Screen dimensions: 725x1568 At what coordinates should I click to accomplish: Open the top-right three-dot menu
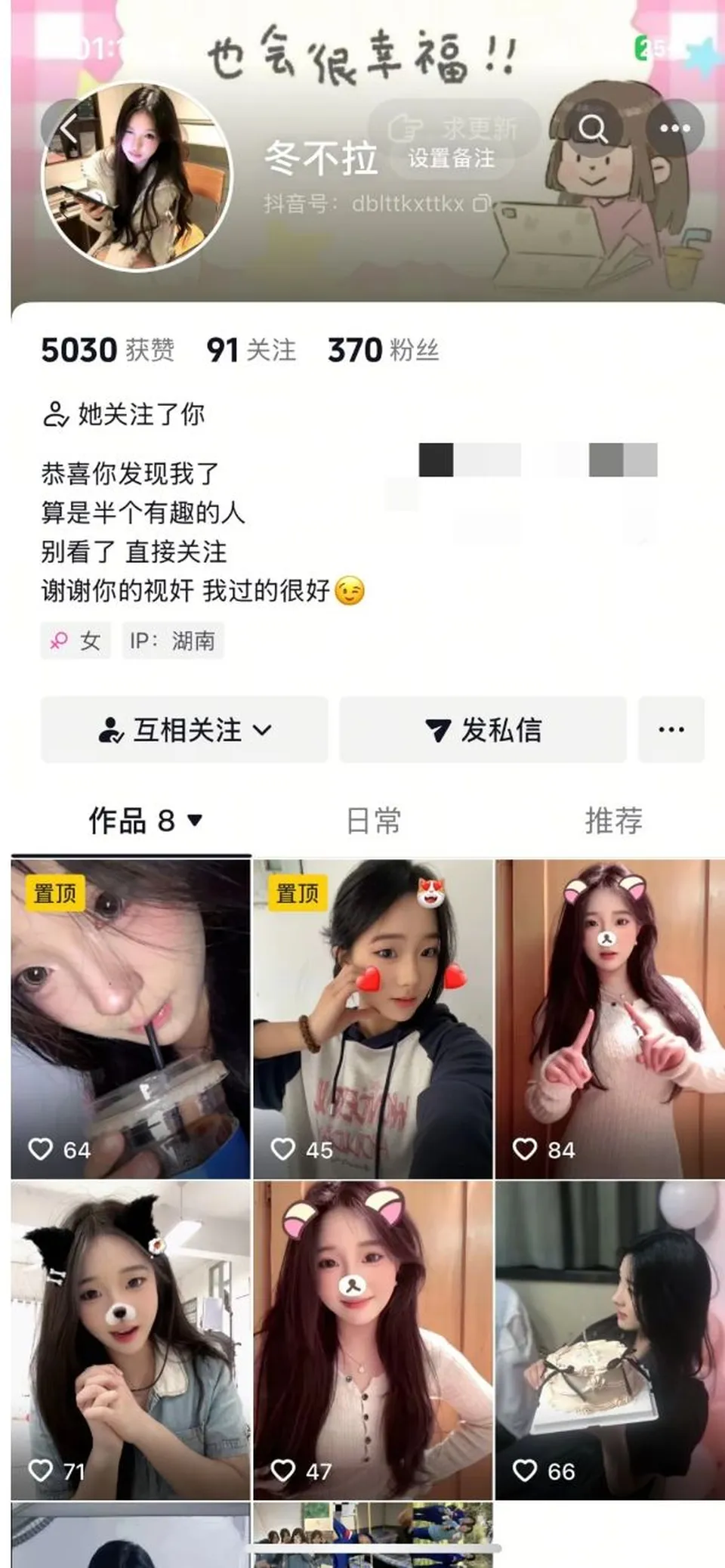[x=674, y=128]
